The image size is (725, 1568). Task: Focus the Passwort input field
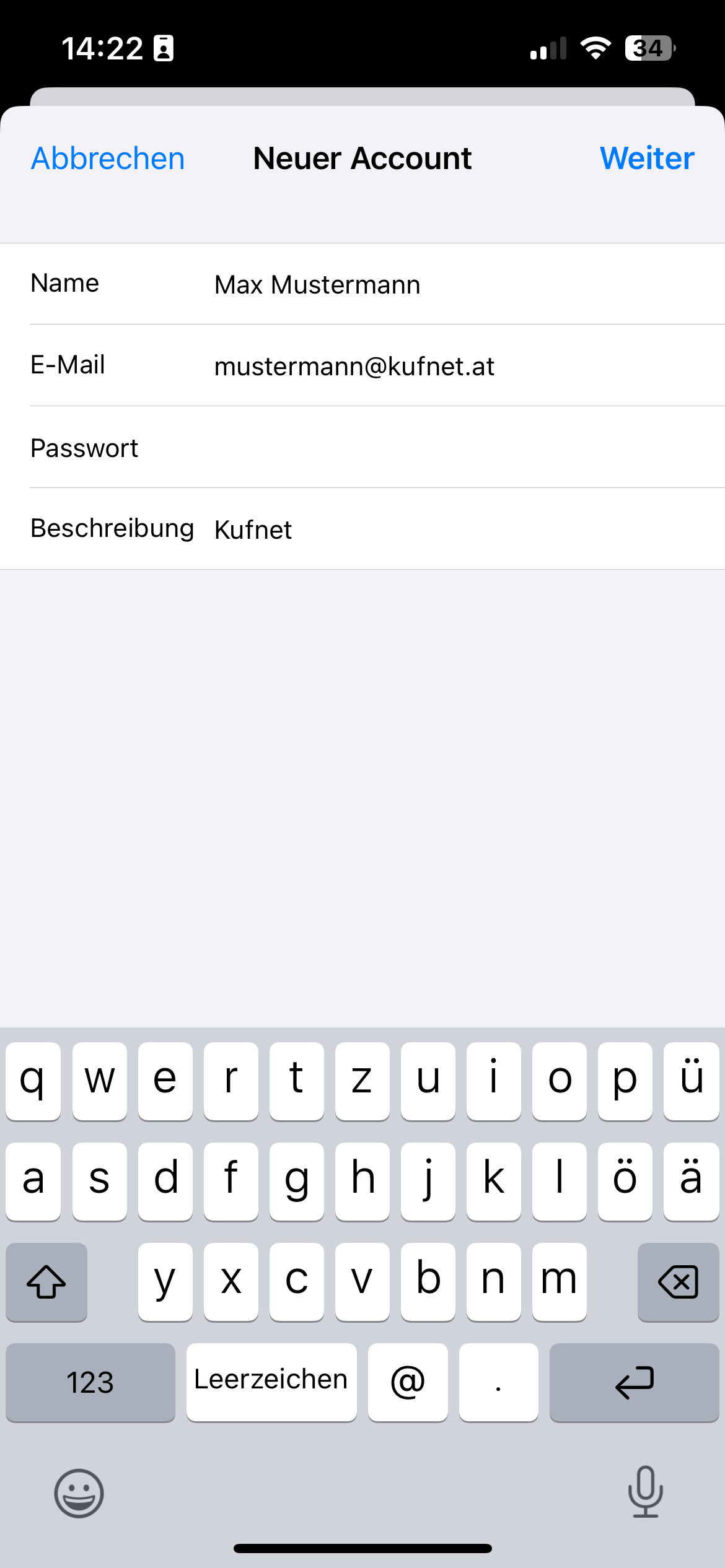434,448
